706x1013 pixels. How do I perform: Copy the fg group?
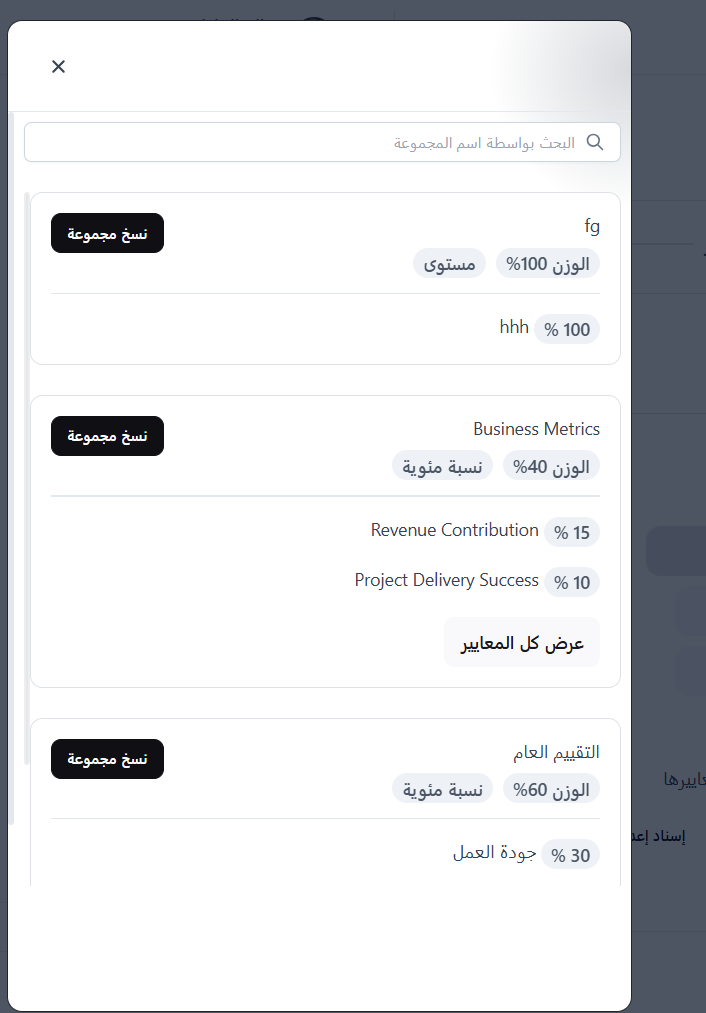(x=107, y=233)
